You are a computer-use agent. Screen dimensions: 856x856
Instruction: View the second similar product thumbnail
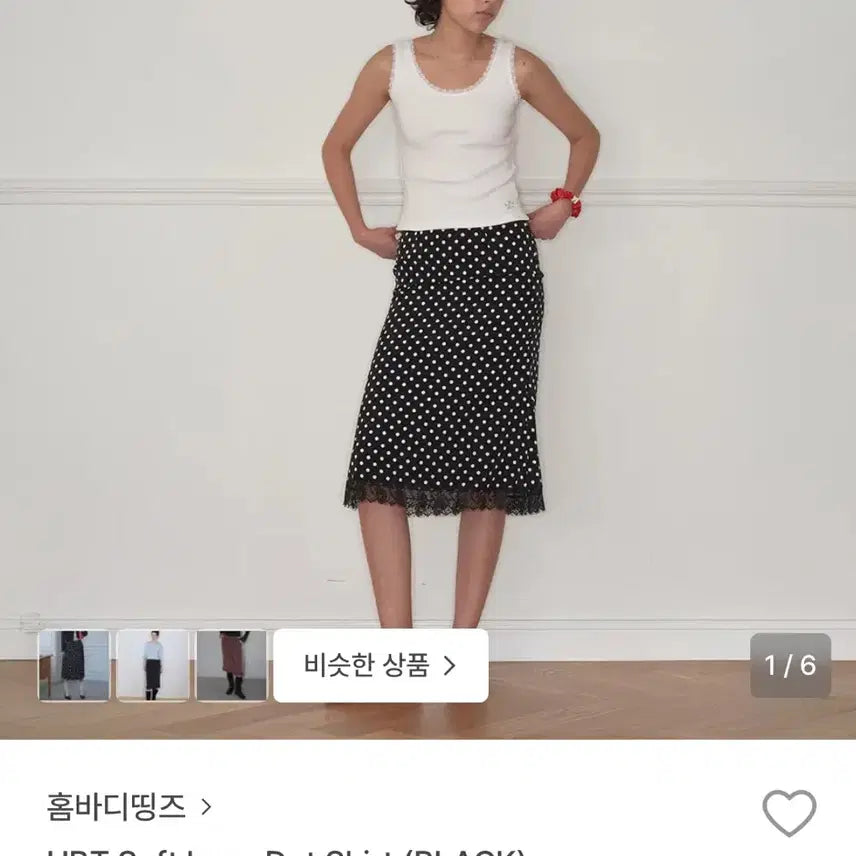pos(152,665)
